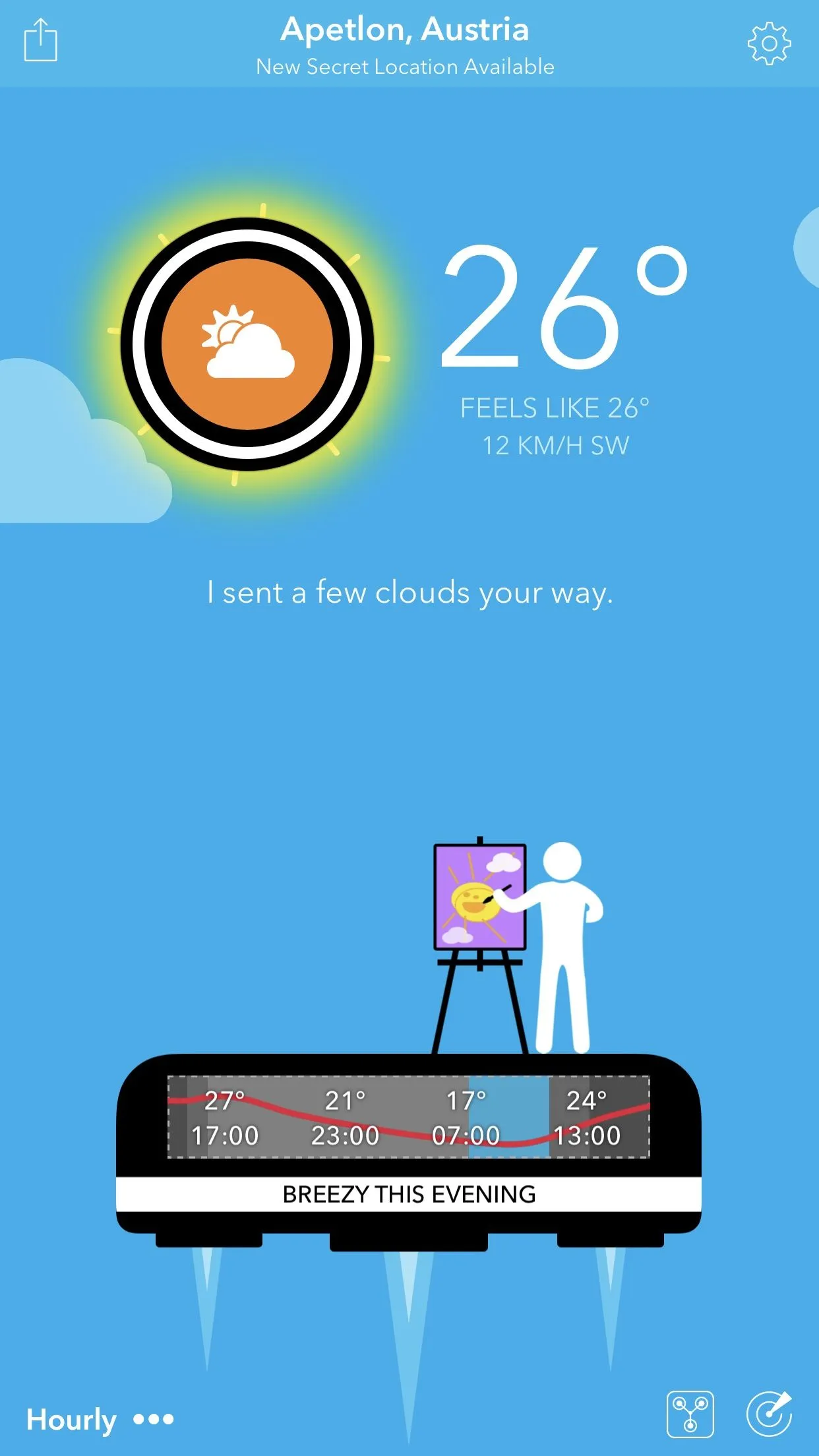Image resolution: width=819 pixels, height=1456 pixels.
Task: Open the settings gear
Action: click(769, 44)
